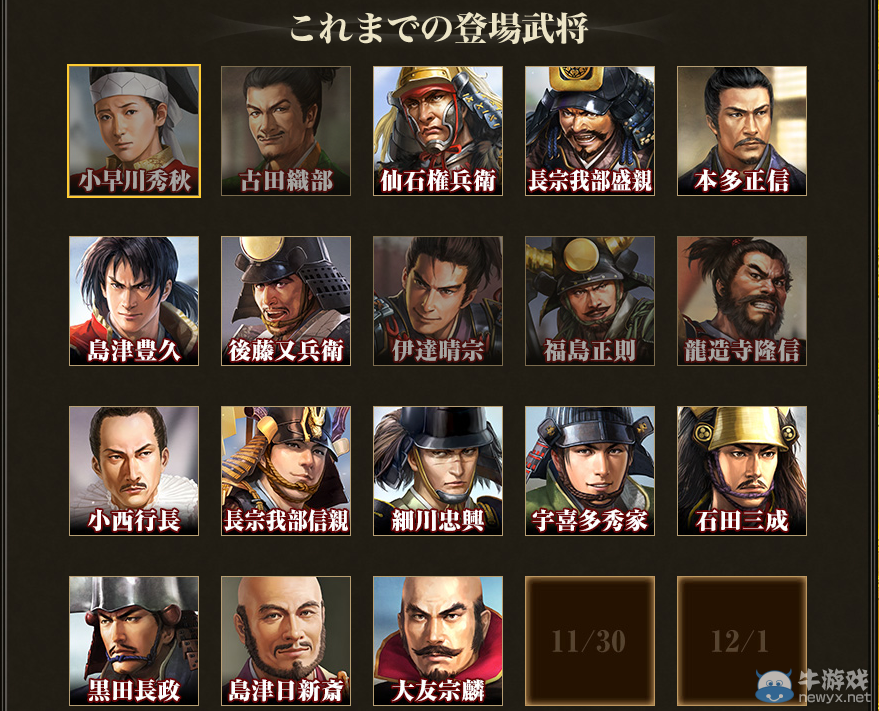View the 伊達晴宗 tile

[438, 300]
